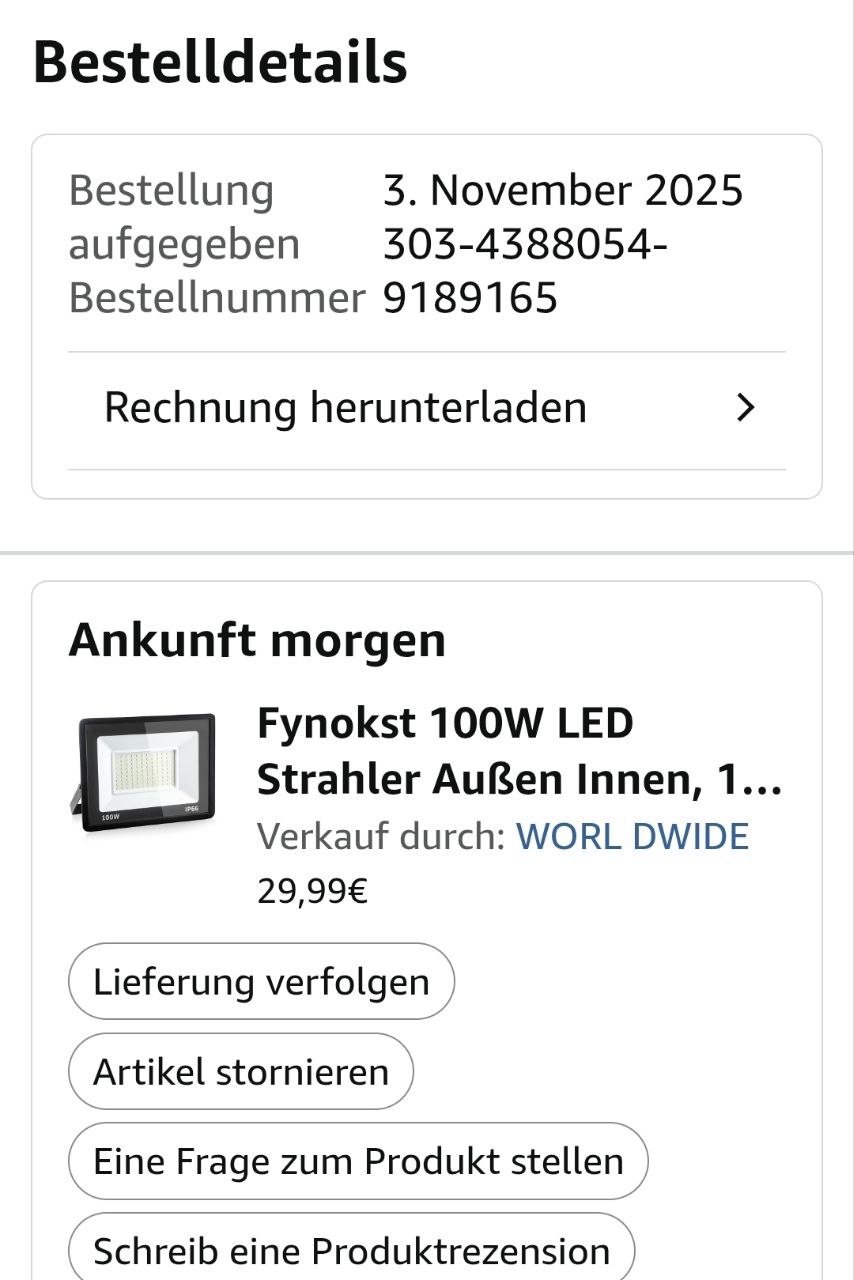Open the Fynokst 100W LED Strahler product title

point(519,751)
